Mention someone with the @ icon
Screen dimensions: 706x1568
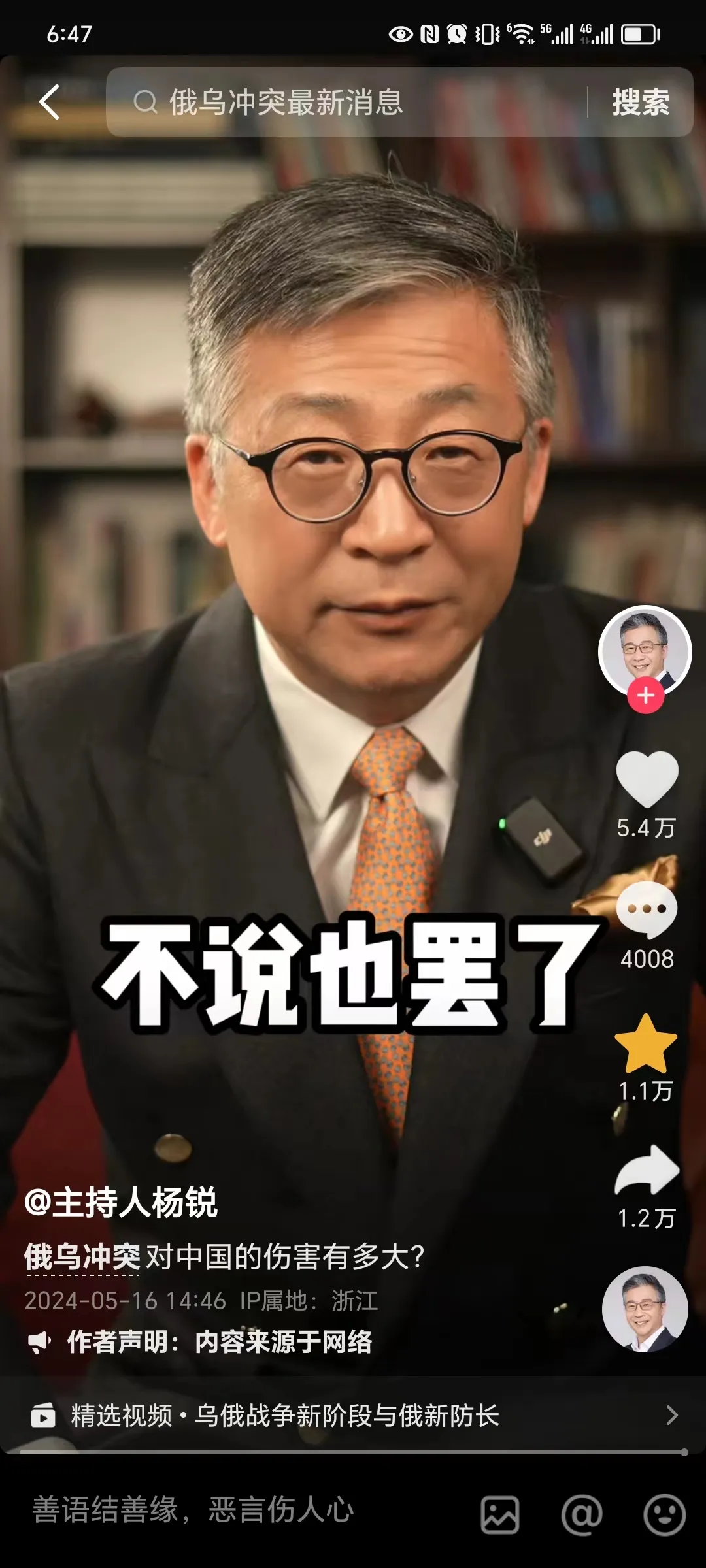(581, 1514)
